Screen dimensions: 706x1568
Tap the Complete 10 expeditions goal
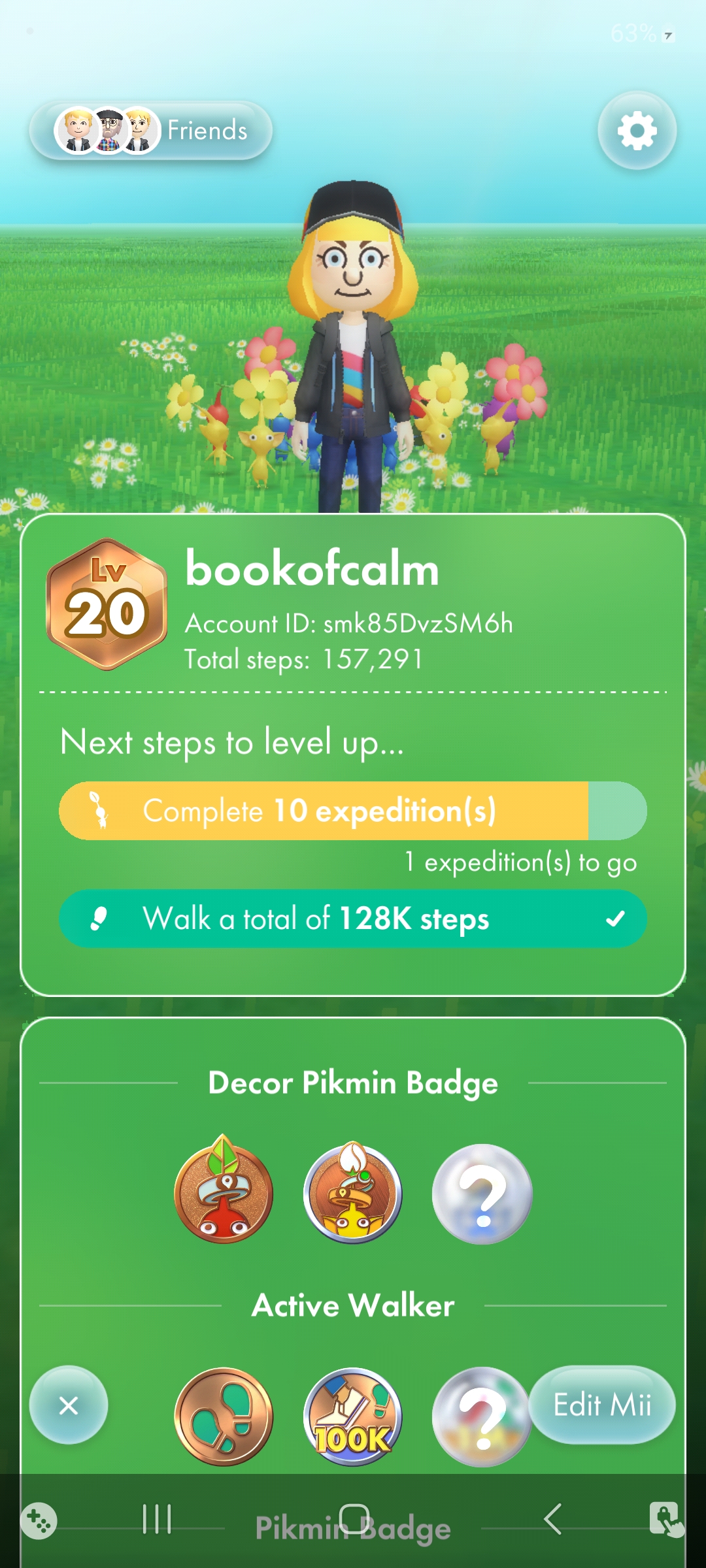353,811
